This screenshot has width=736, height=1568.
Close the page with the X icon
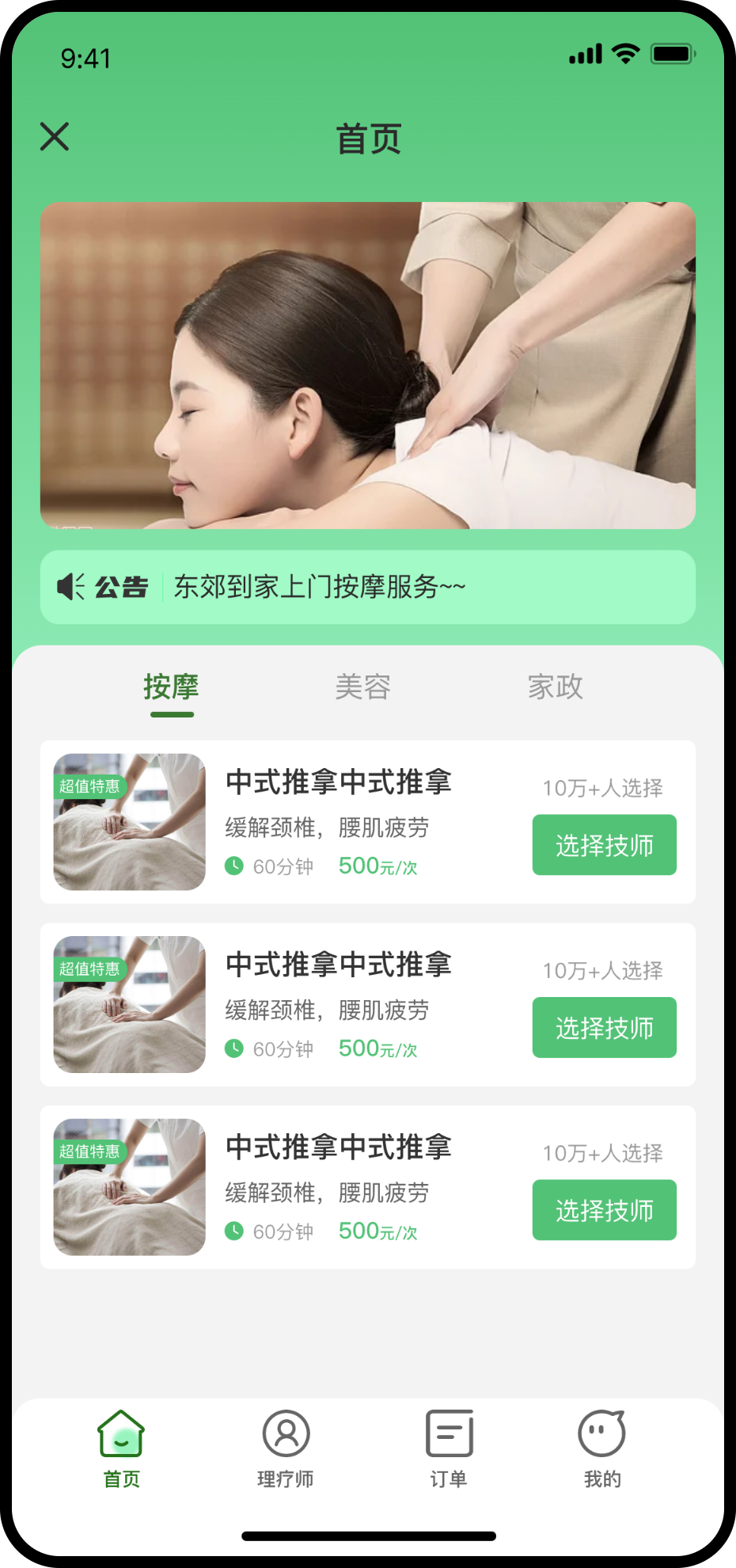55,136
